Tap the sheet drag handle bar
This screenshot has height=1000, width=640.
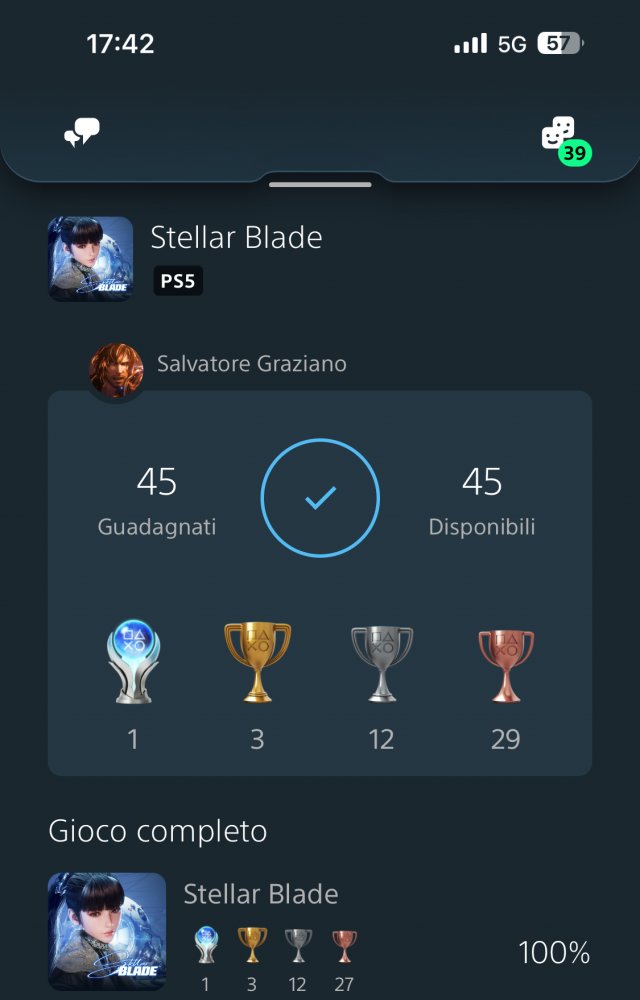[x=320, y=184]
